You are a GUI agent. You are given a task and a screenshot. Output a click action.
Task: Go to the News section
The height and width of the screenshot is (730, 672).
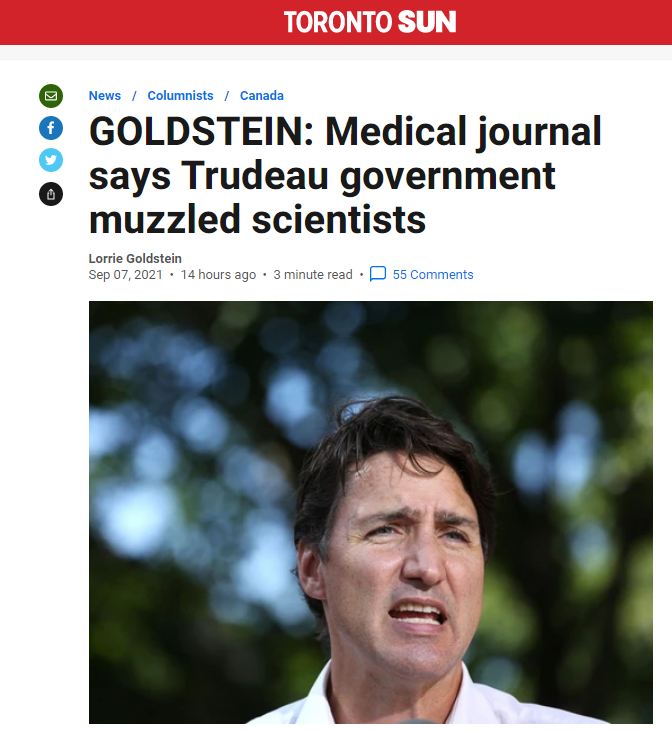(x=104, y=96)
